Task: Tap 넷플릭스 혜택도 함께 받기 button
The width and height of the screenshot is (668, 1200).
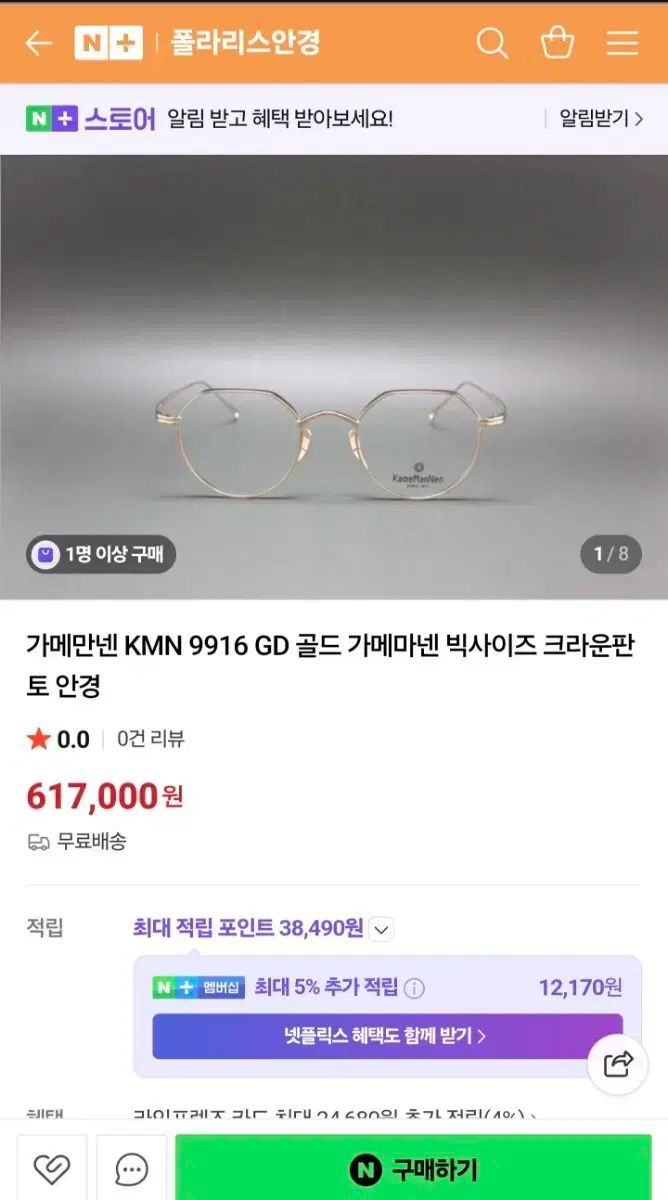Action: [x=386, y=1036]
